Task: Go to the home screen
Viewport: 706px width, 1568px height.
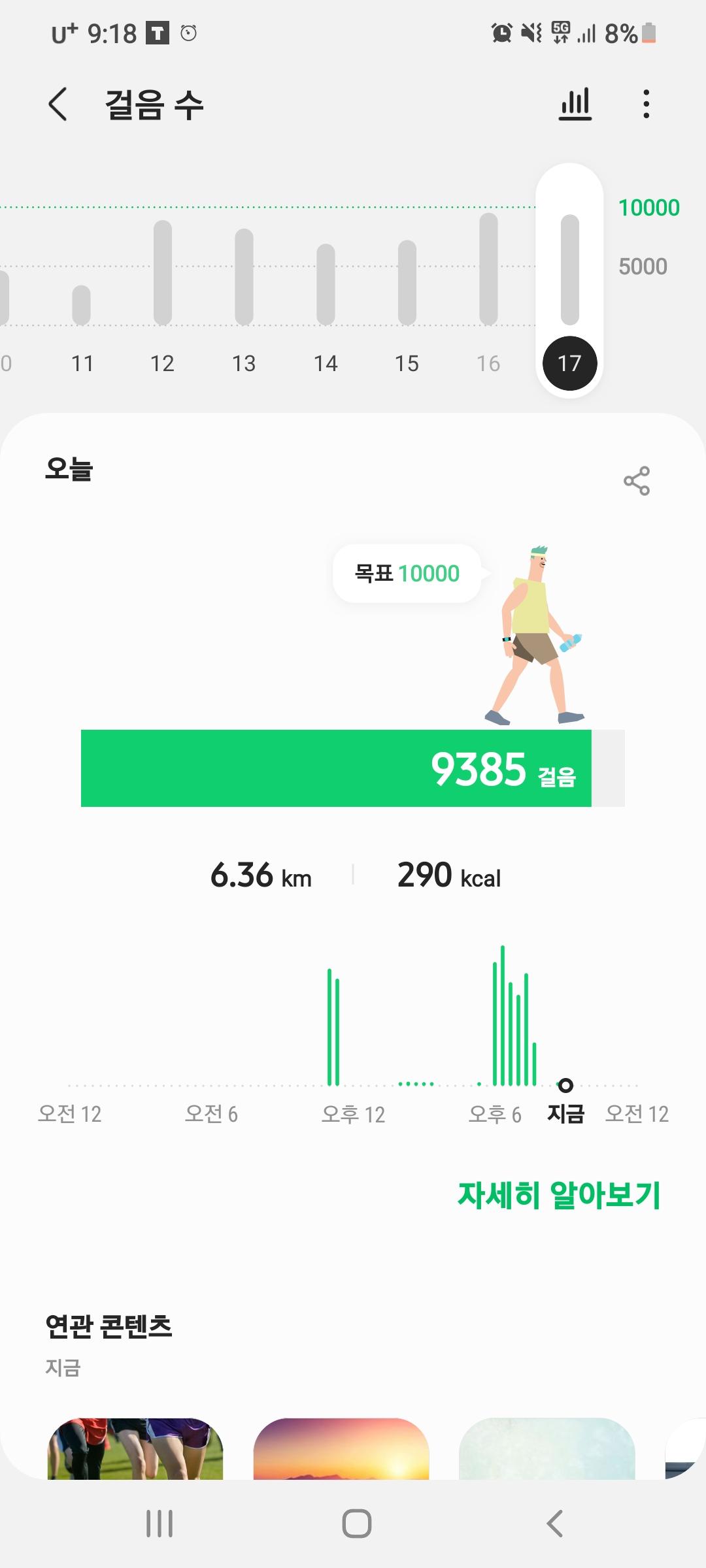Action: pos(356,1524)
